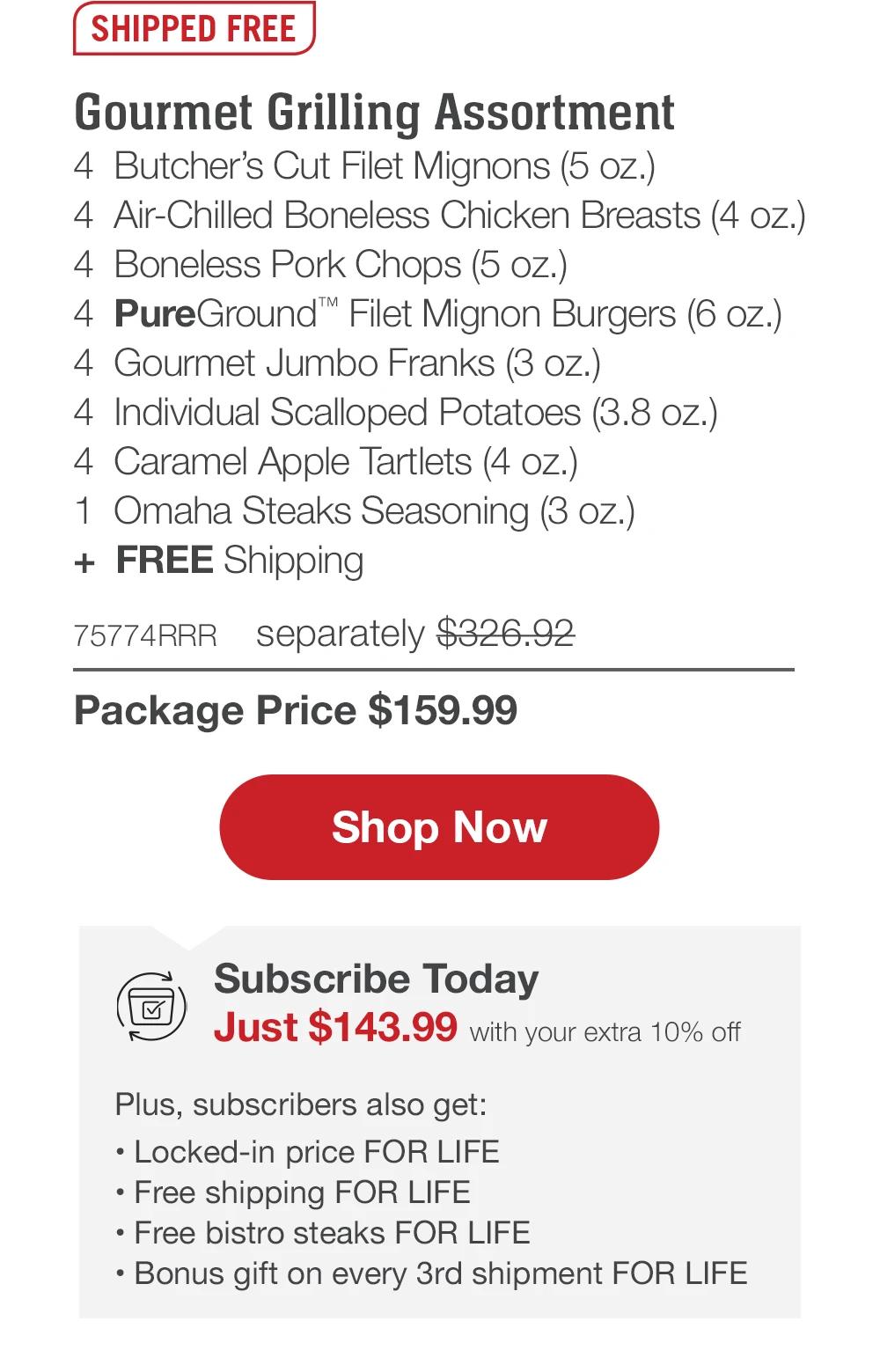Click the Shop Now button
880x1372 pixels.
(438, 825)
